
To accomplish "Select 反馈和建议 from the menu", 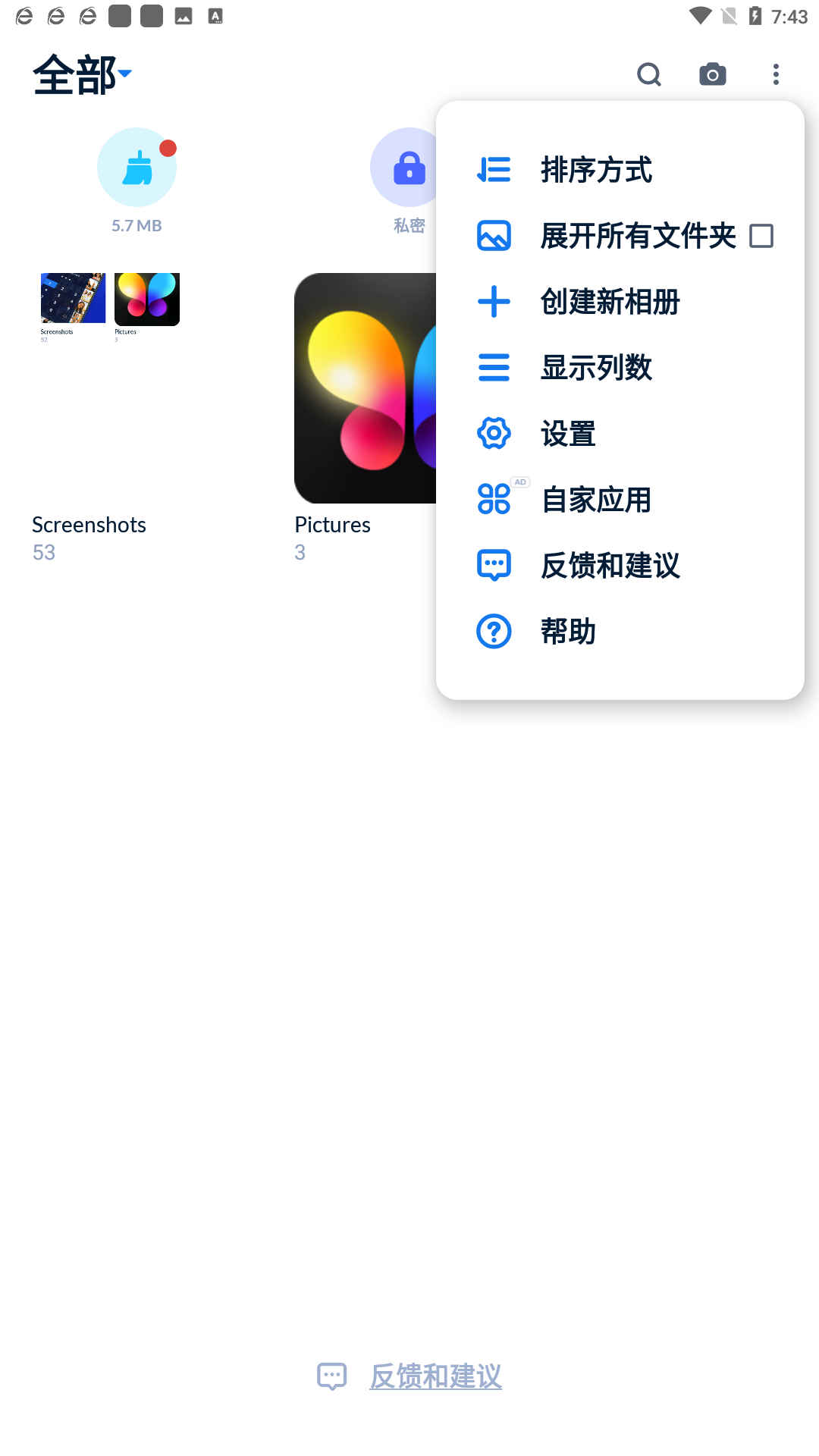I will pyautogui.click(x=609, y=565).
